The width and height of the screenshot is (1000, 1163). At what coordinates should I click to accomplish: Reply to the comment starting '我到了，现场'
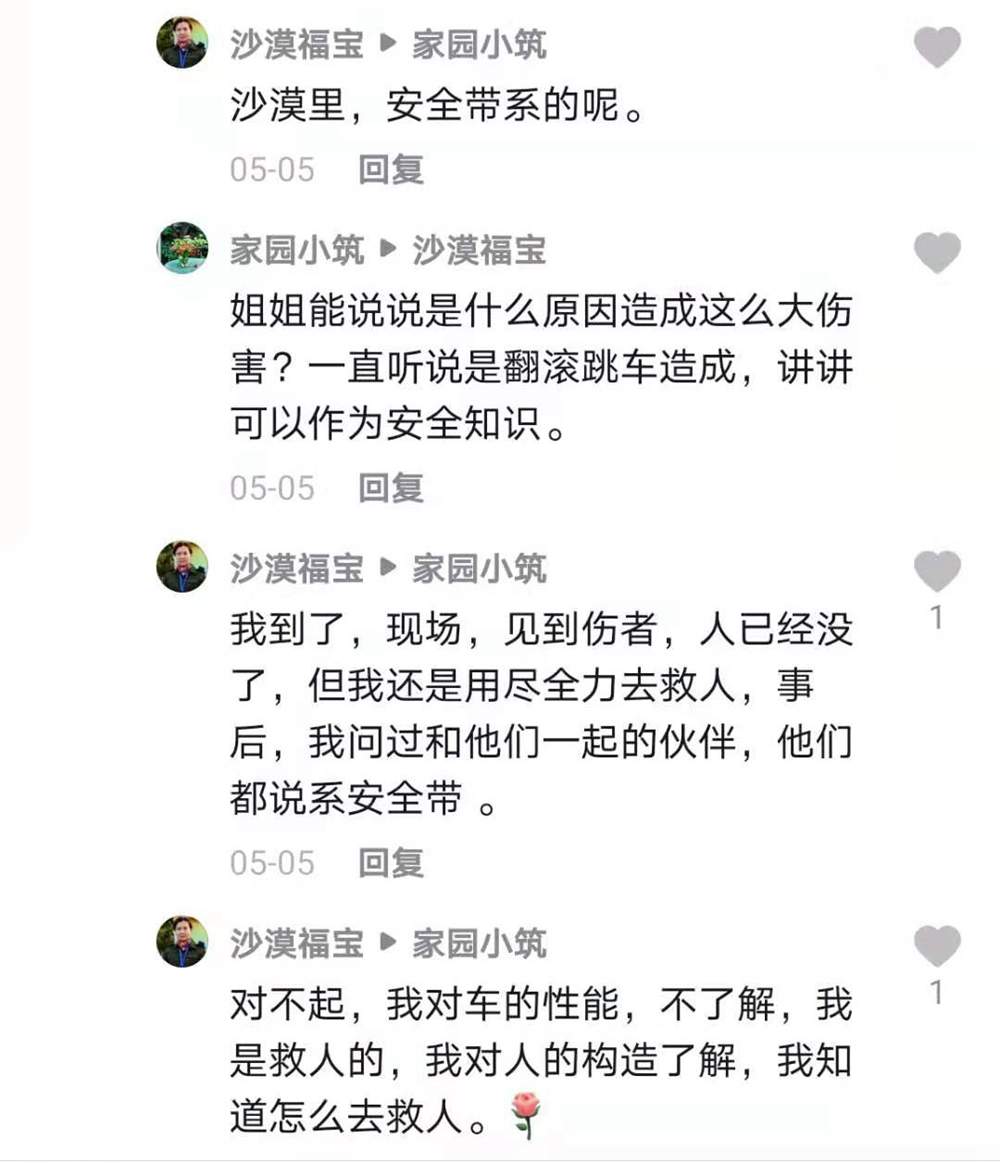[391, 862]
